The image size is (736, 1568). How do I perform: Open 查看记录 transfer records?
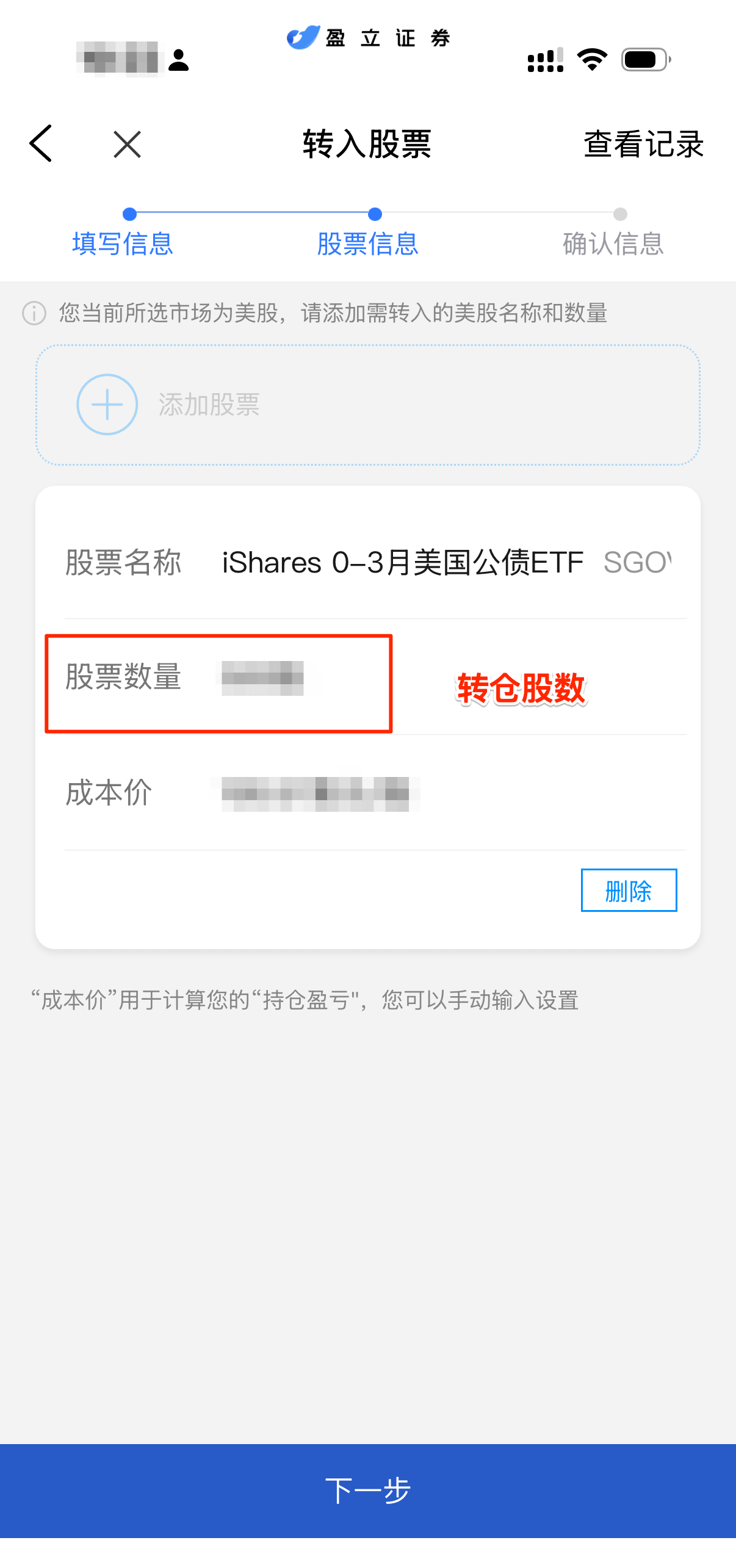click(643, 145)
